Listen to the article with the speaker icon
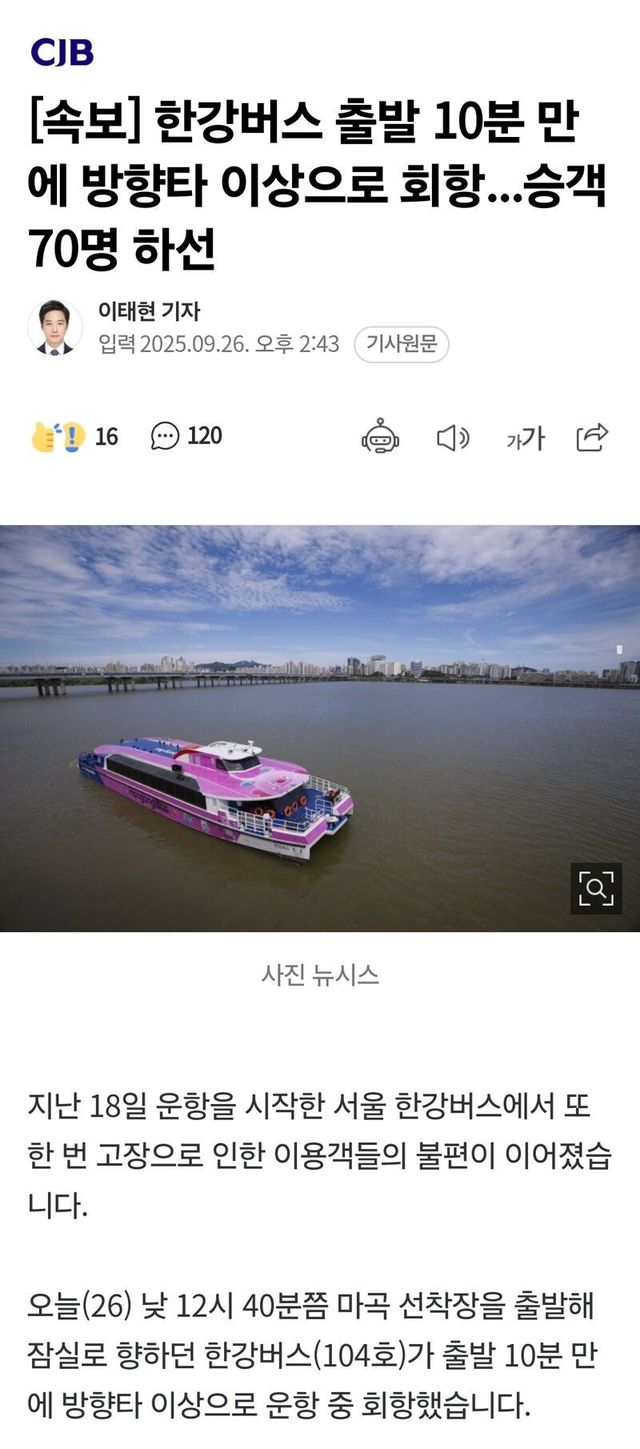 (x=453, y=438)
